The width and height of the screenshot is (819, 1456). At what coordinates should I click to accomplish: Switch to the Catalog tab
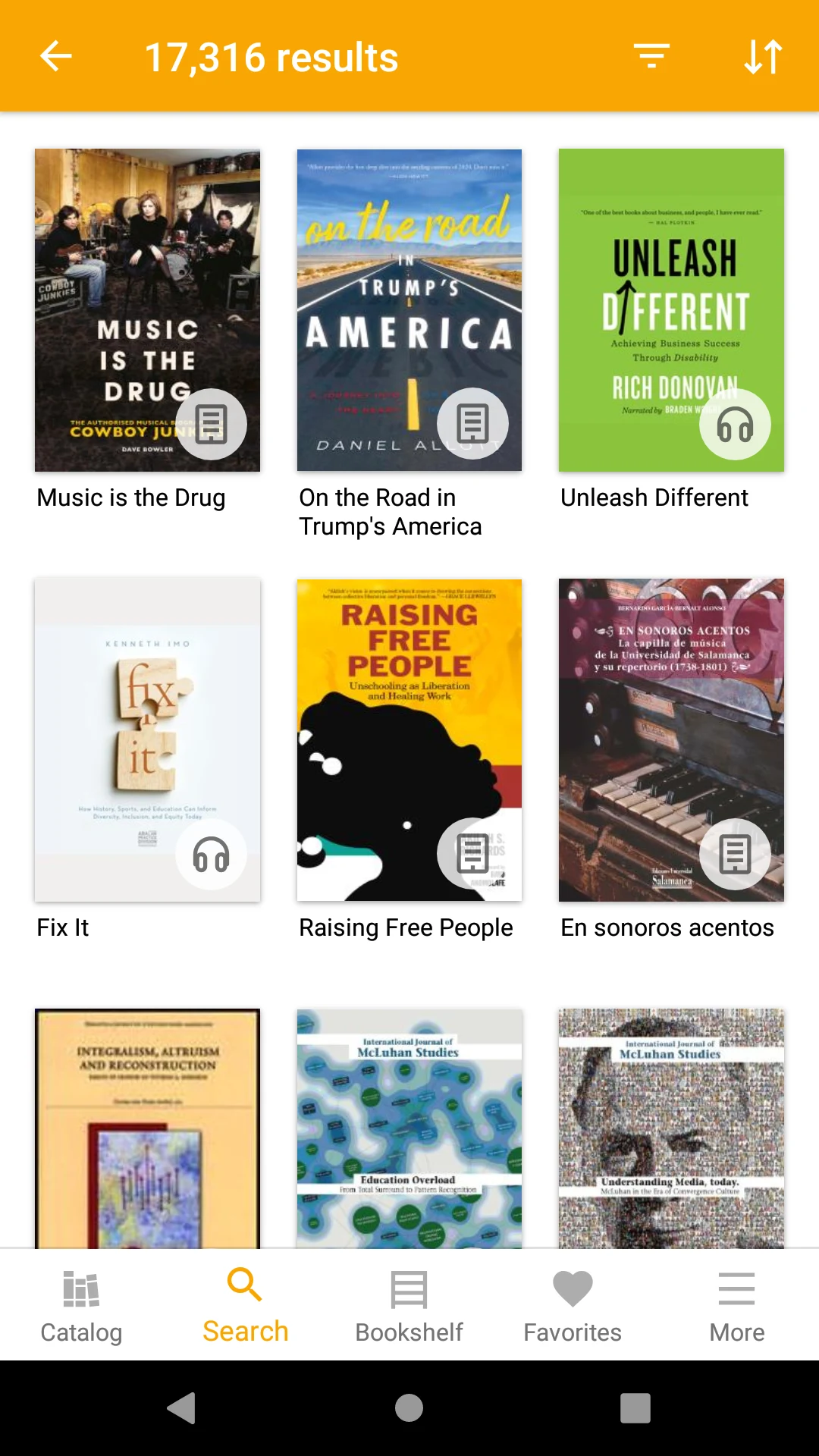[81, 1306]
